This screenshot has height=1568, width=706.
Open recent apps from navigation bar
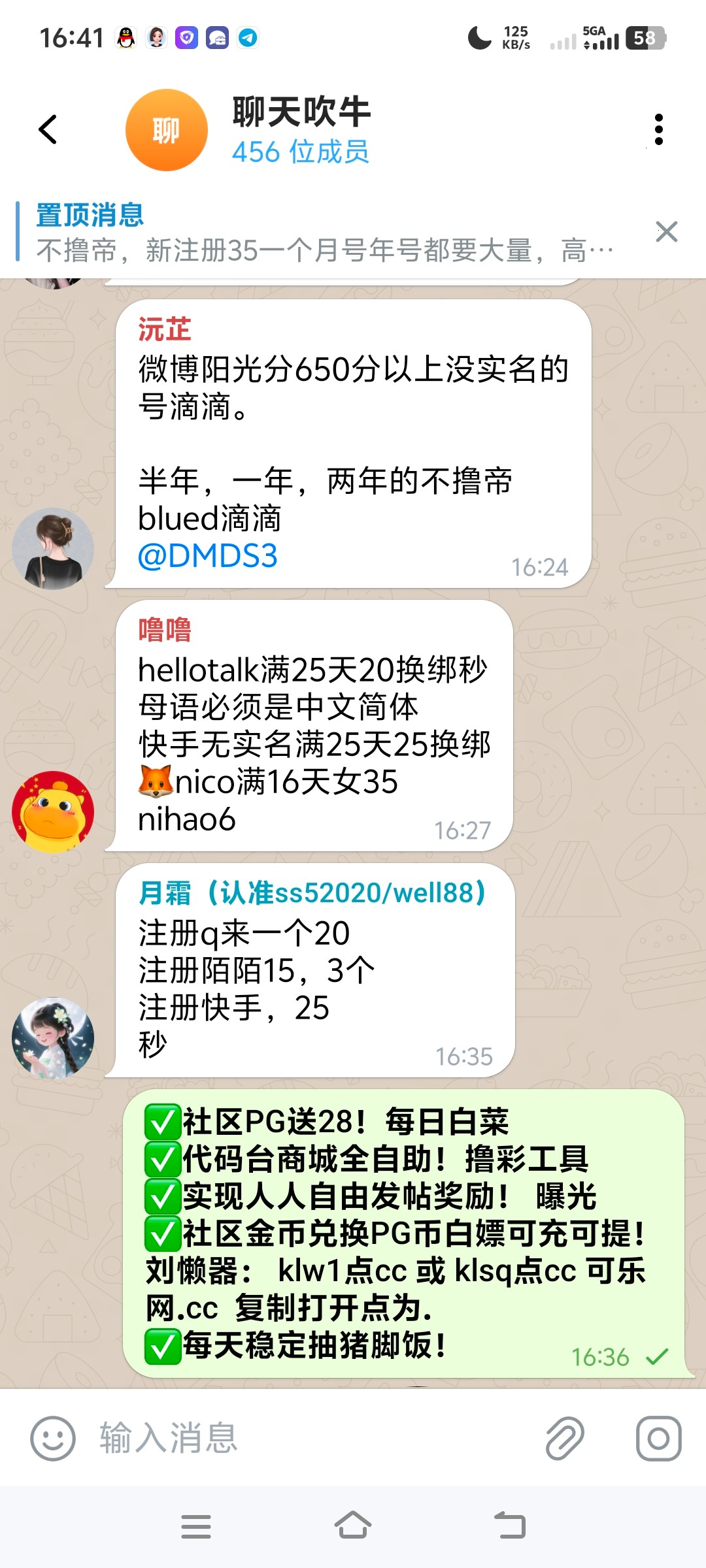click(x=195, y=1527)
